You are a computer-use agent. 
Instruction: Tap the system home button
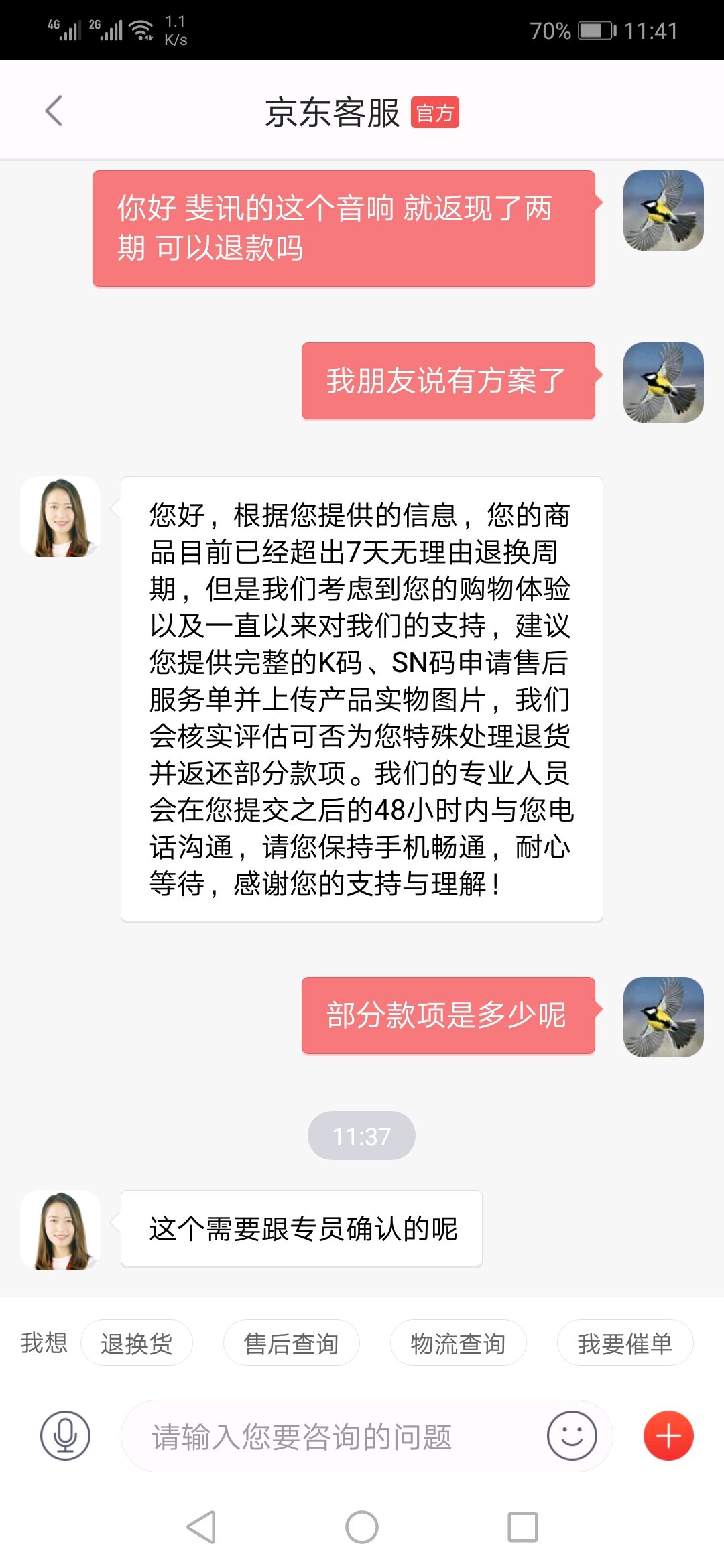[x=362, y=1527]
